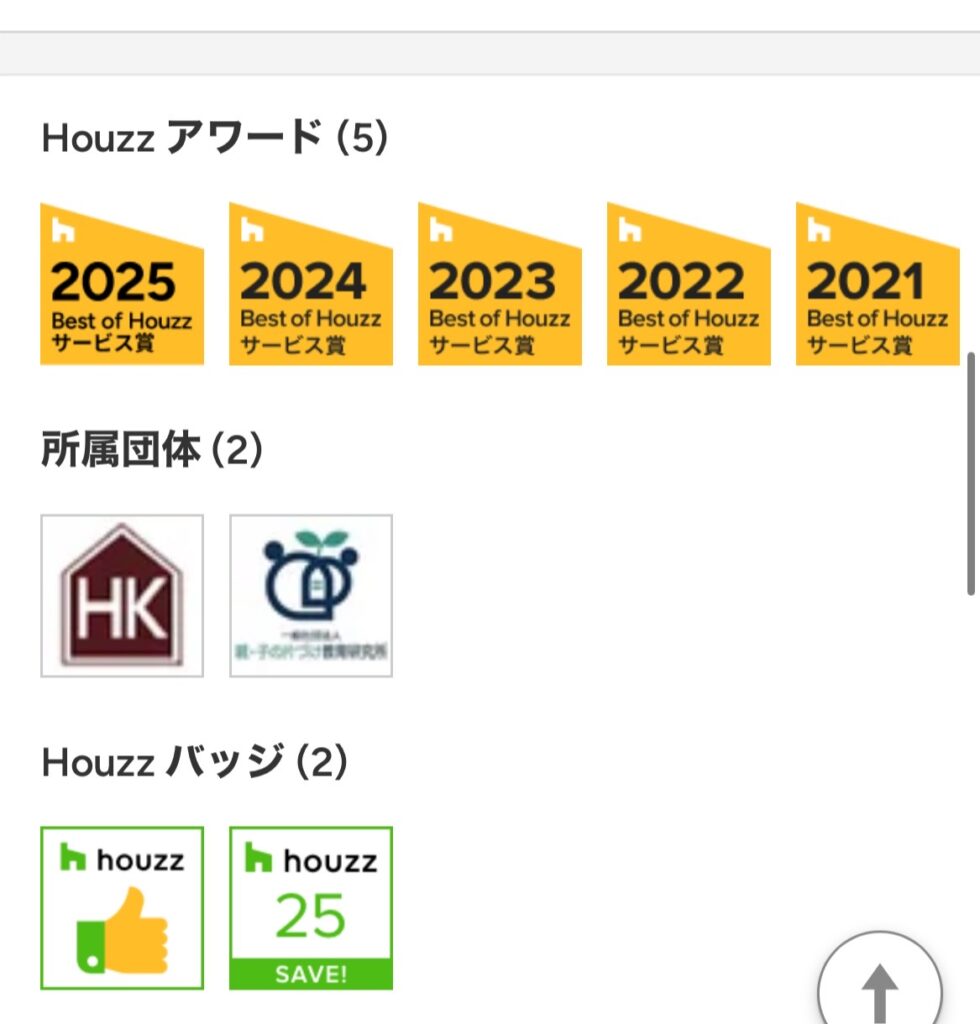Open the sprout-logo affiliation tile
Screen dimensions: 980x1024
[x=311, y=596]
